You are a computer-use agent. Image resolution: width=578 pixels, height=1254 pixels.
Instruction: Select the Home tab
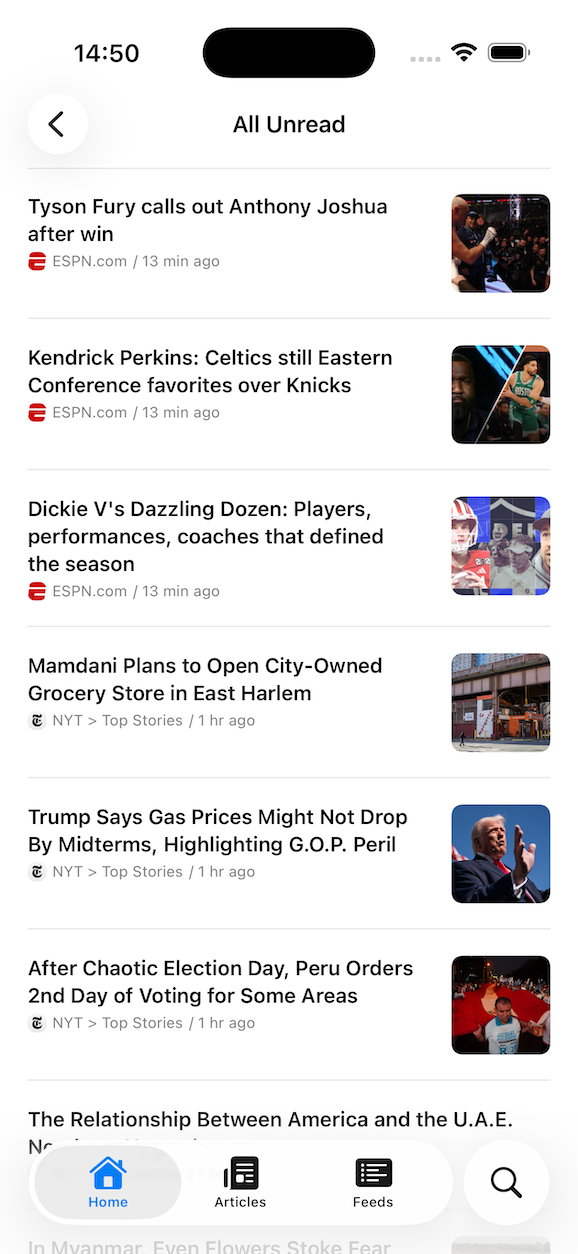click(108, 1183)
